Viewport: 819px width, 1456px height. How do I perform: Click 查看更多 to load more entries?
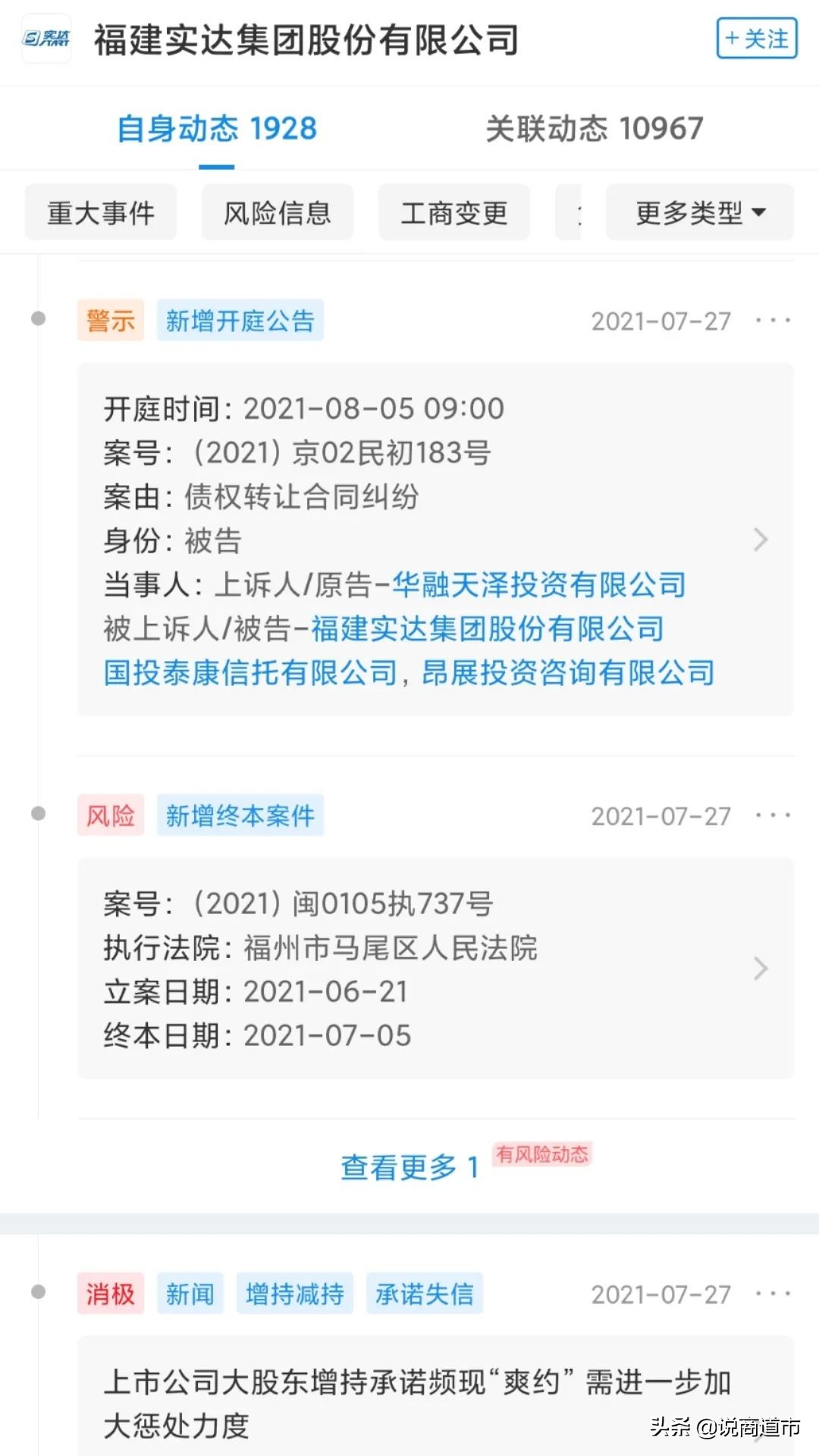pyautogui.click(x=409, y=1167)
